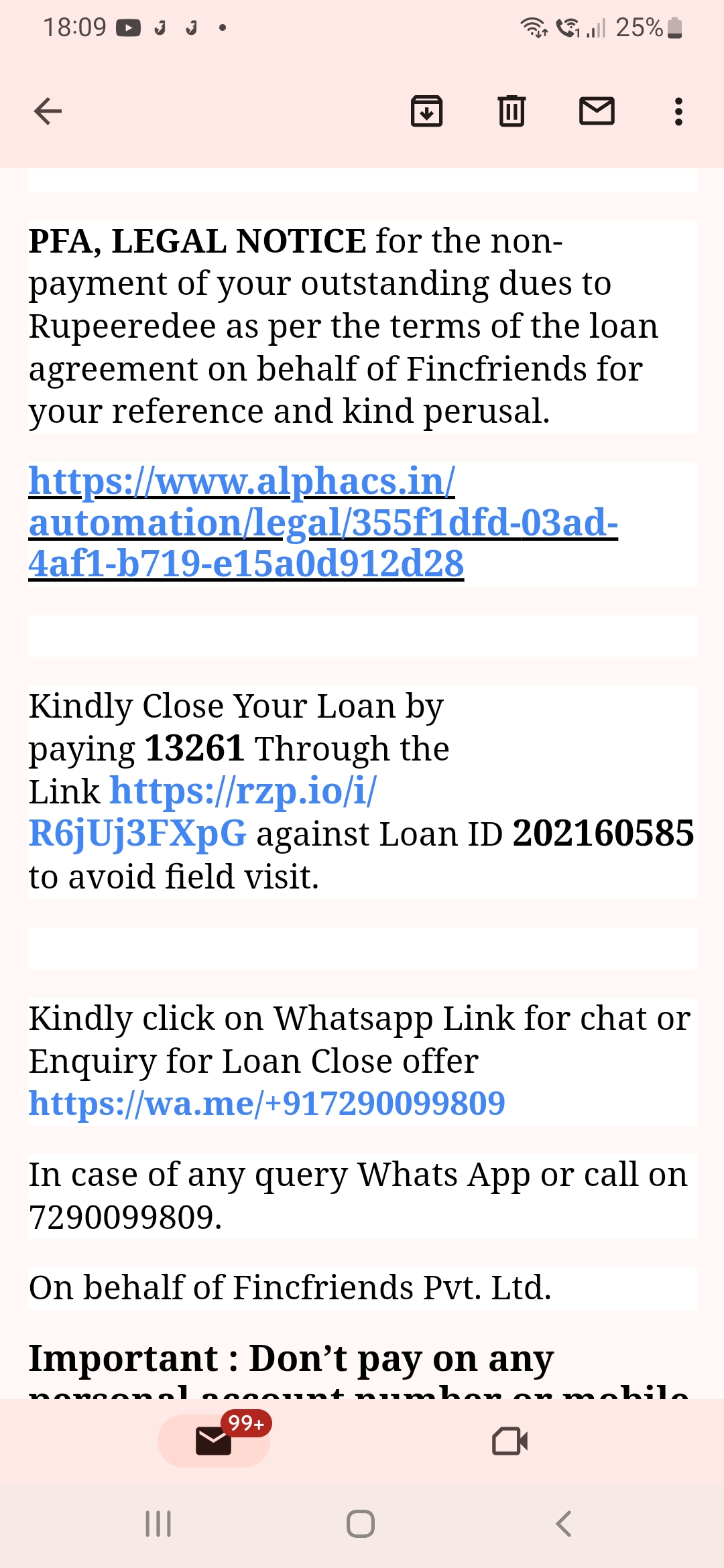Open the rzp.io payment link
The image size is (724, 1568).
click(243, 792)
